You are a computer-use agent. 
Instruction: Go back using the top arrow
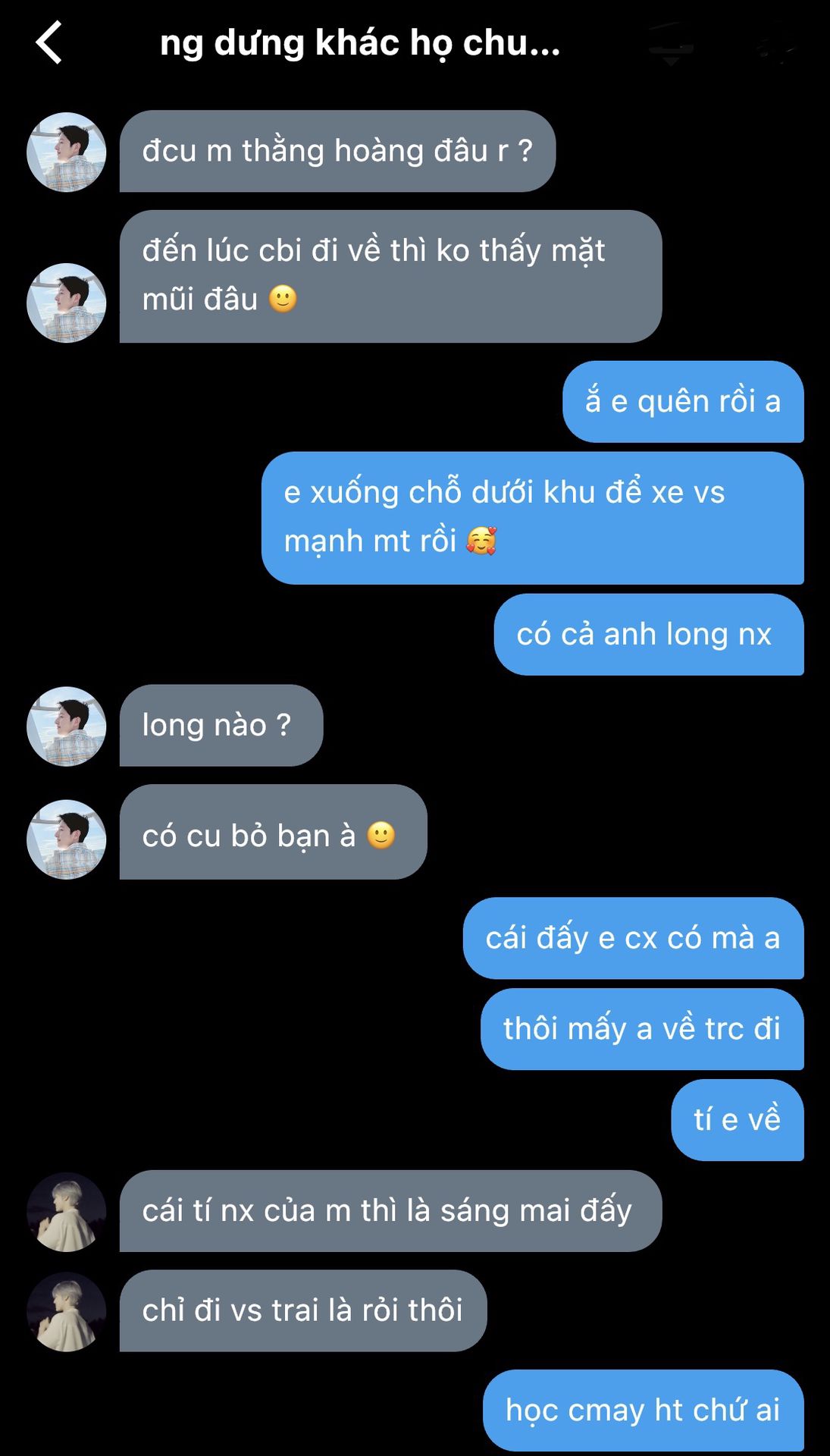point(49,42)
